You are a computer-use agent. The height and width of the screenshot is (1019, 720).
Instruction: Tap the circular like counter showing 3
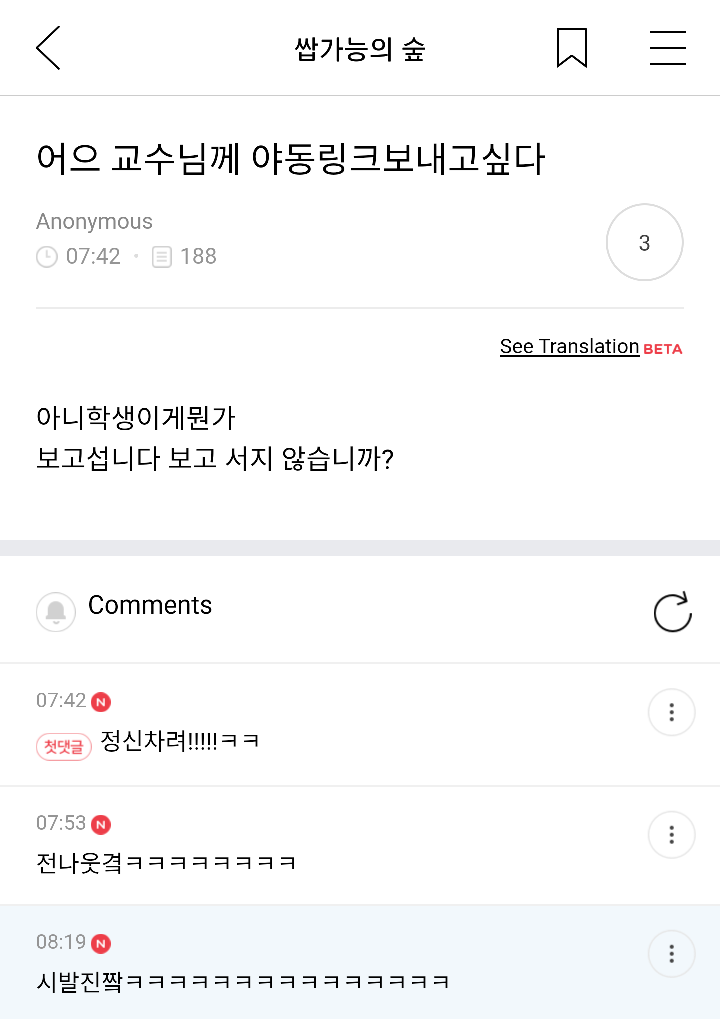(645, 242)
